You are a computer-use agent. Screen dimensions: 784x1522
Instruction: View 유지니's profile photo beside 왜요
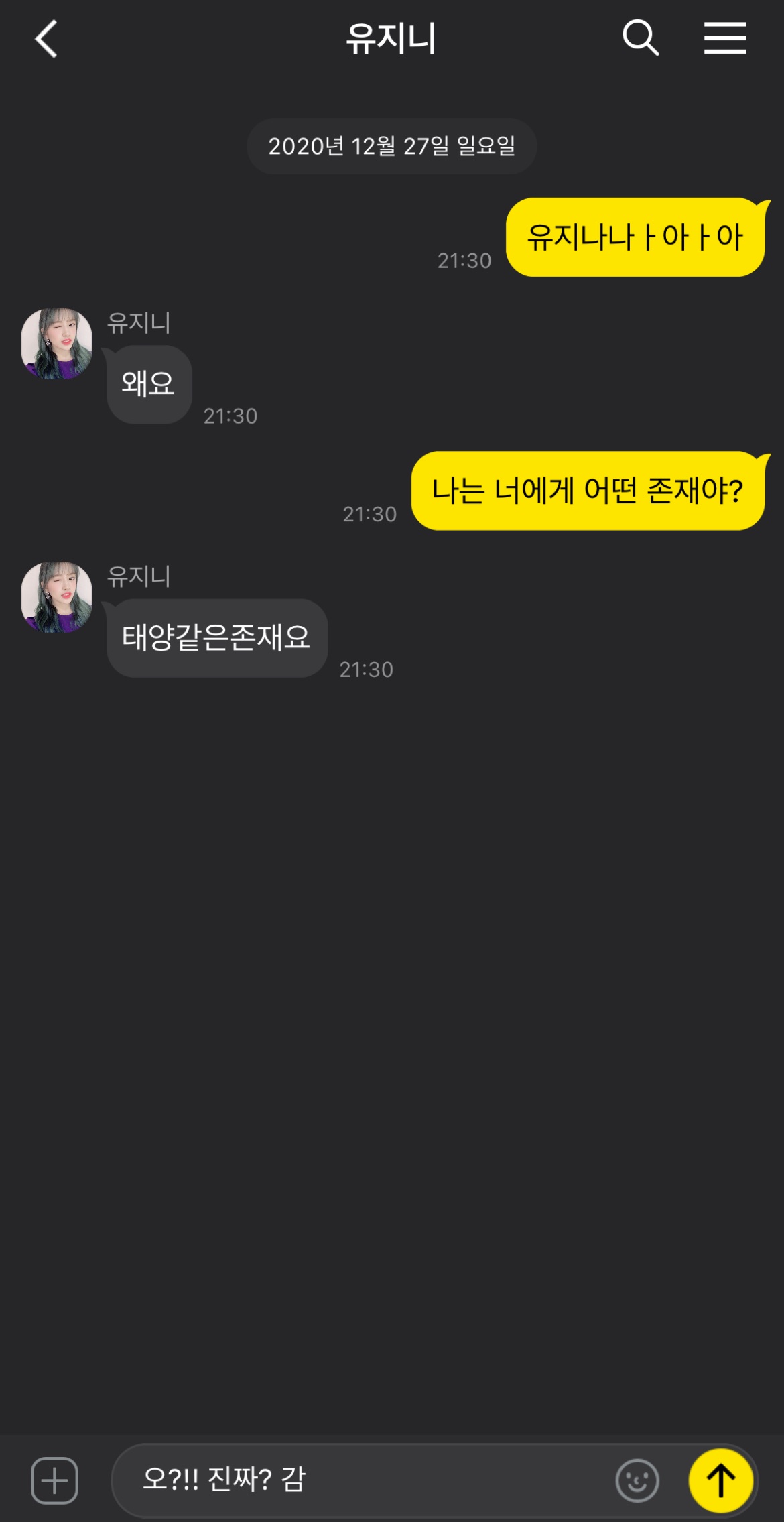coord(57,344)
